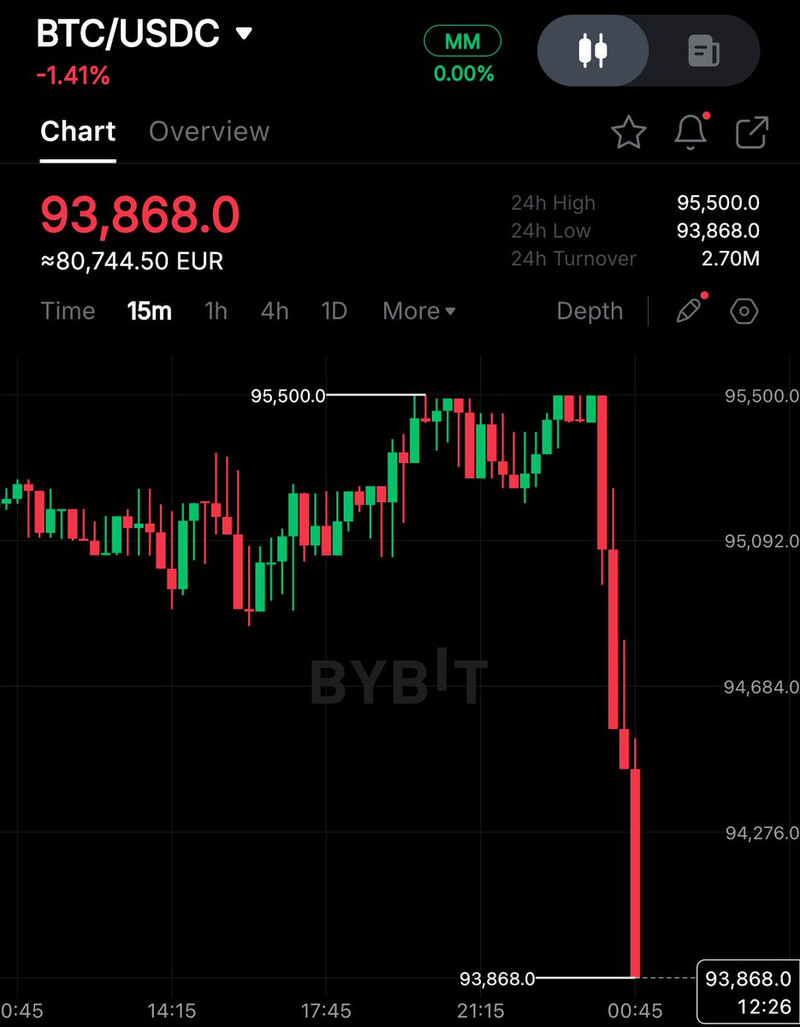Select the Chart tab
This screenshot has width=800, height=1027.
(78, 132)
